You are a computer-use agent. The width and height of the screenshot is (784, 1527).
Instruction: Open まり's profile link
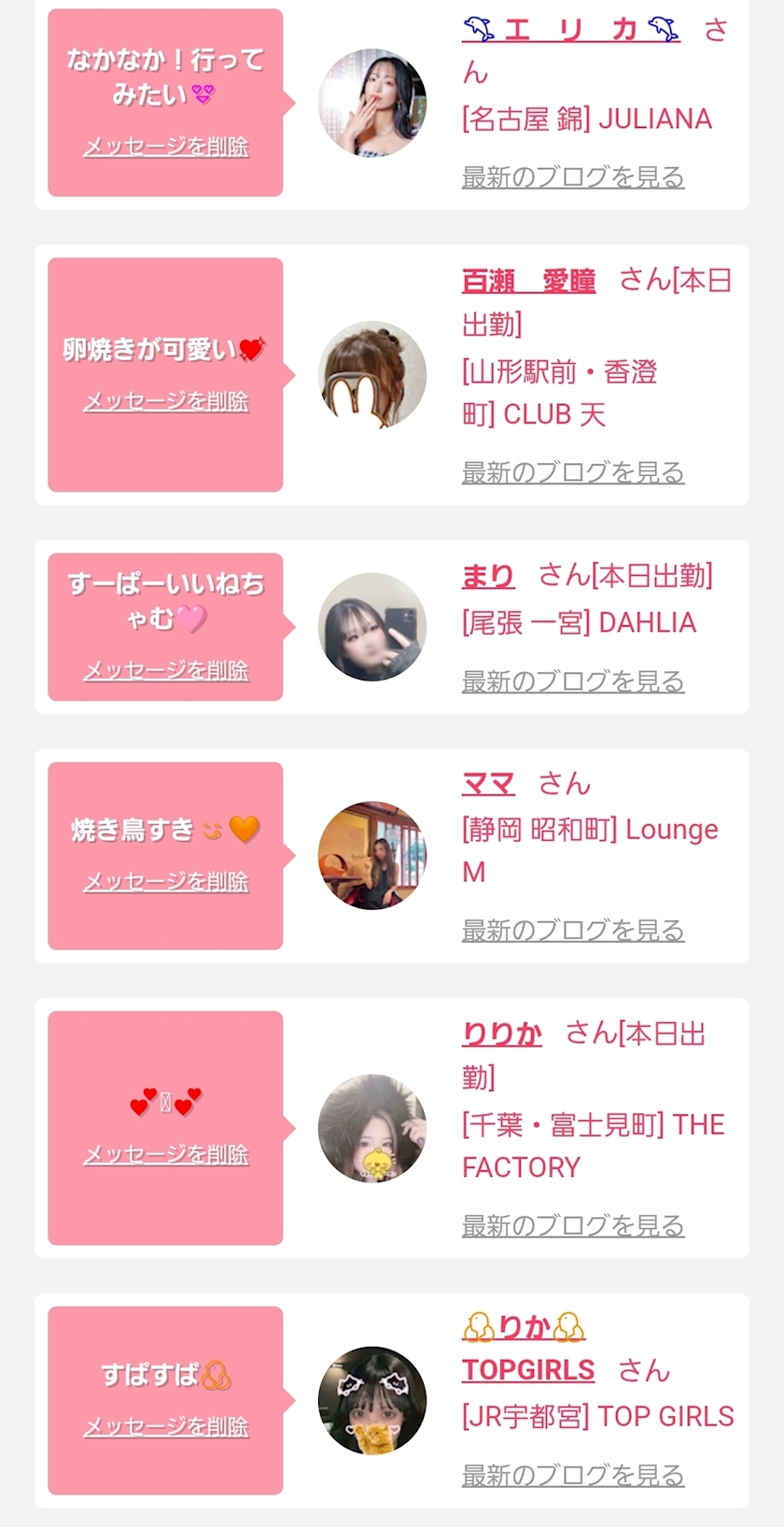[x=488, y=576]
